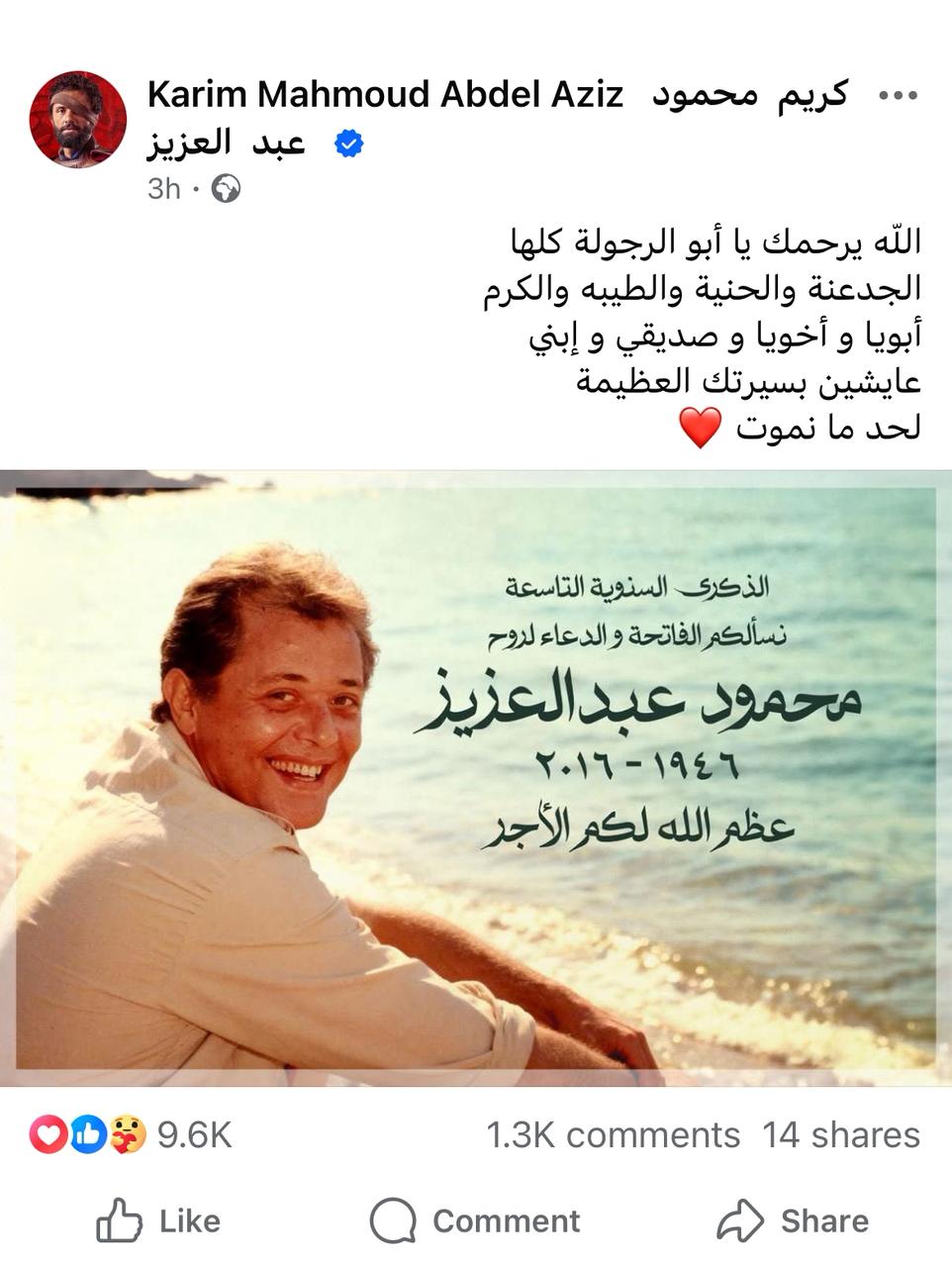Screen dimensions: 952x1267
Task: Comment on this post
Action: pos(475,1220)
